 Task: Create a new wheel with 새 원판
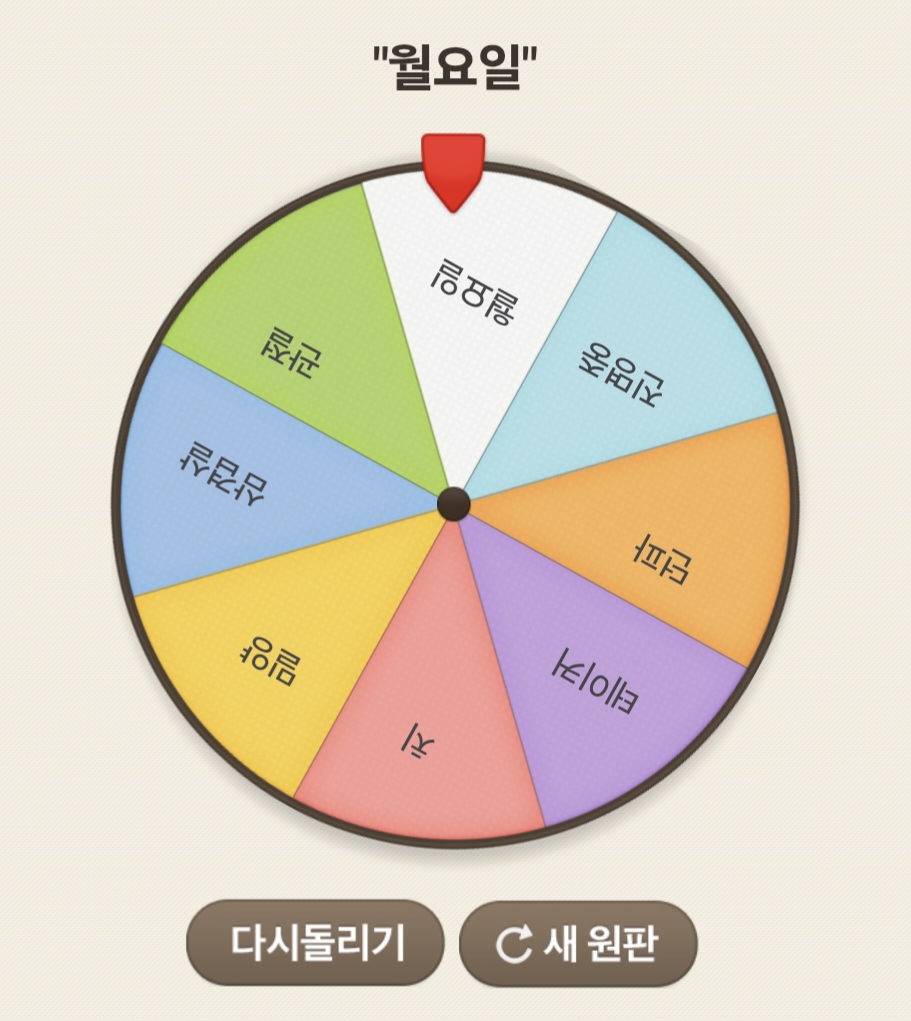click(x=577, y=943)
